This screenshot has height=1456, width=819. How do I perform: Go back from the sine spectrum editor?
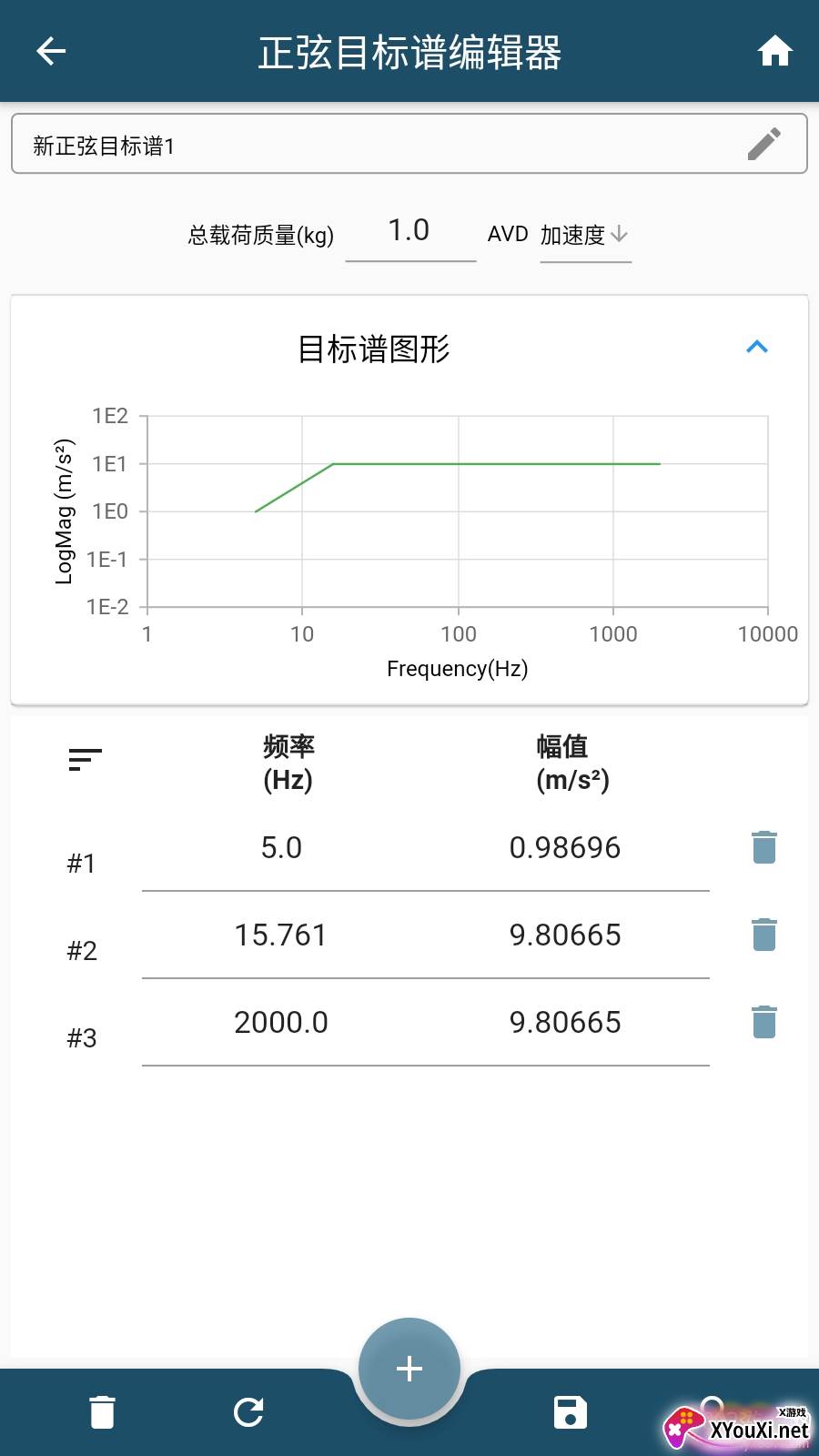51,51
